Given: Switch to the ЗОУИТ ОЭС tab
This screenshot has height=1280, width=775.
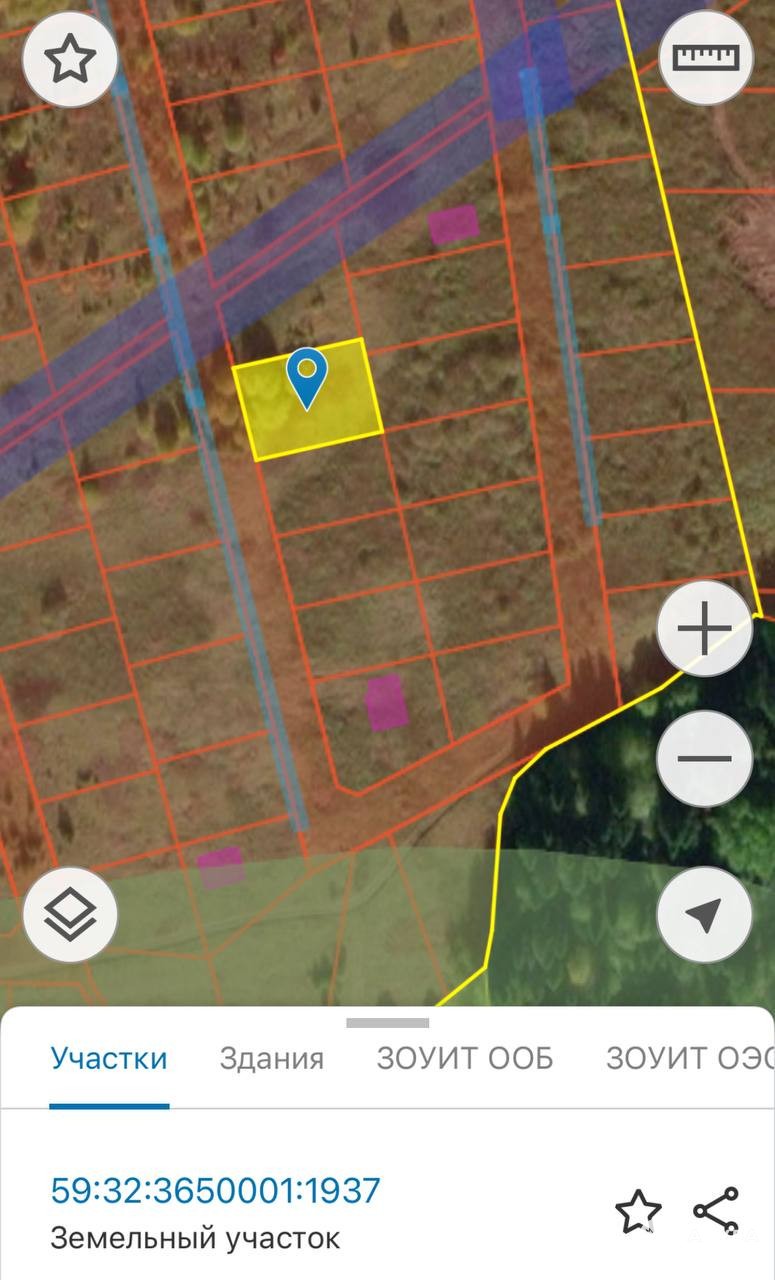Looking at the screenshot, I should (x=688, y=1059).
